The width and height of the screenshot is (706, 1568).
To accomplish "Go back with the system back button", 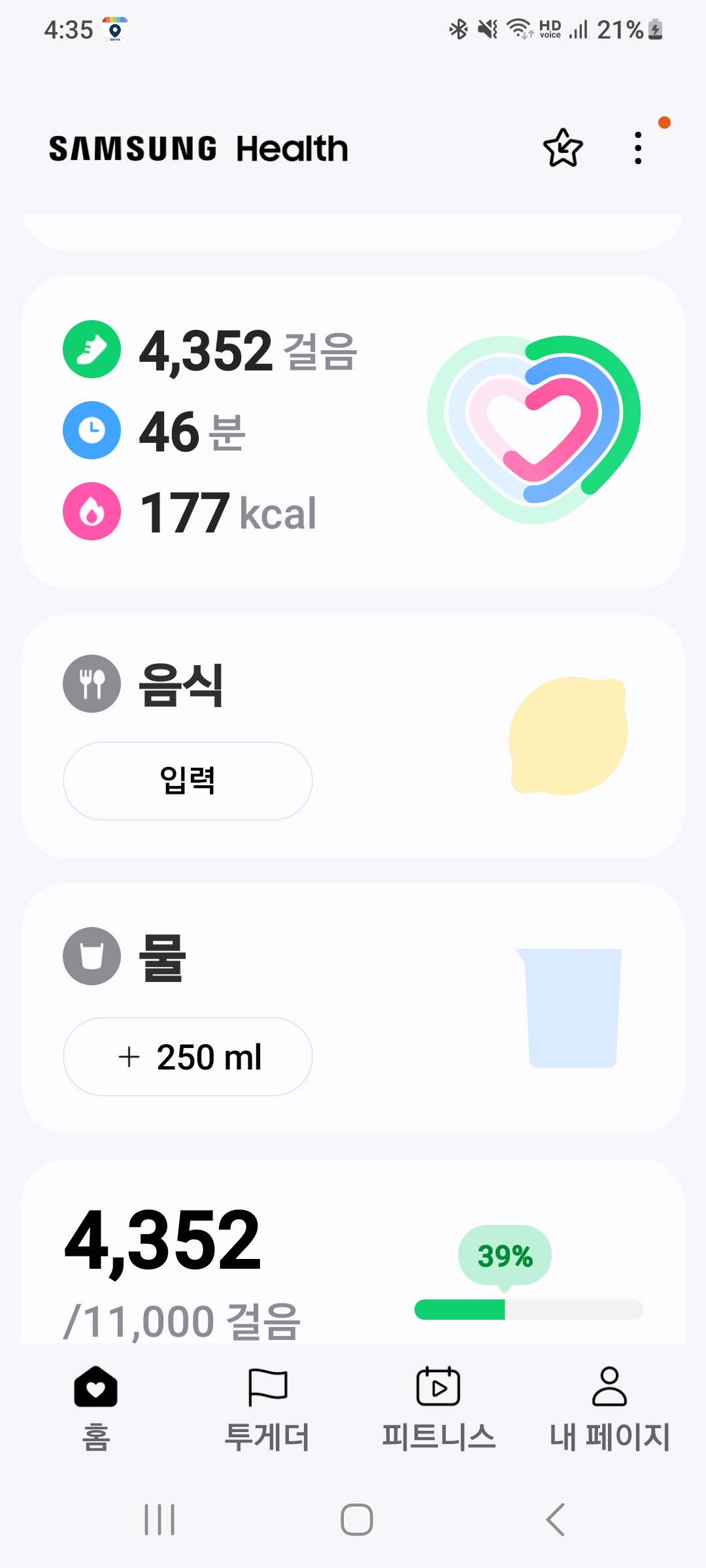I will tap(555, 1519).
